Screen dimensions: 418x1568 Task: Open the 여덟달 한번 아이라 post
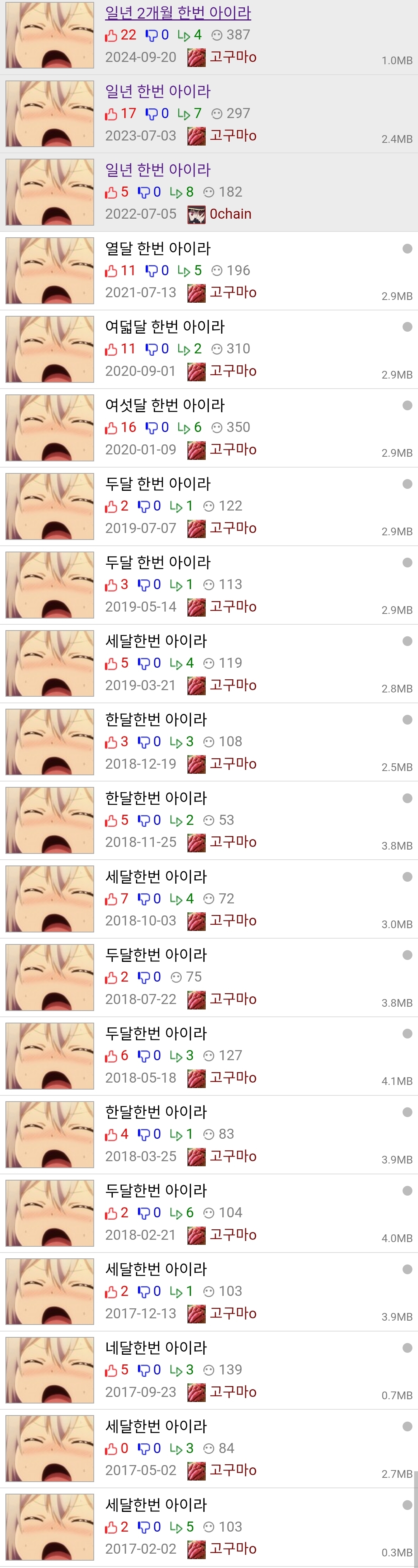[x=165, y=327]
